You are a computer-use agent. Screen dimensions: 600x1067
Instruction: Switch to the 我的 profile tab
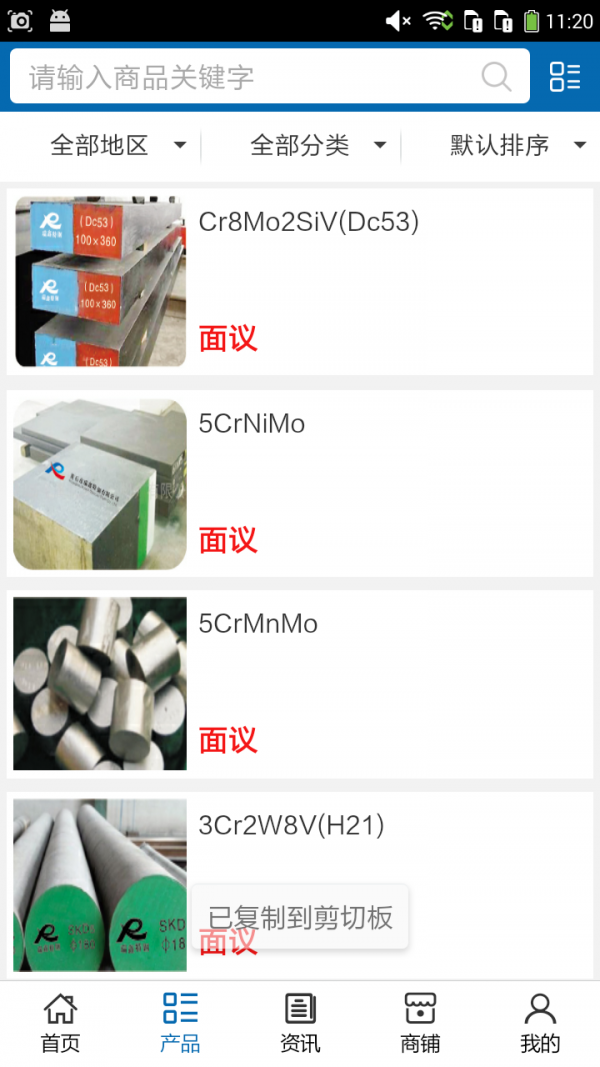coord(540,1023)
